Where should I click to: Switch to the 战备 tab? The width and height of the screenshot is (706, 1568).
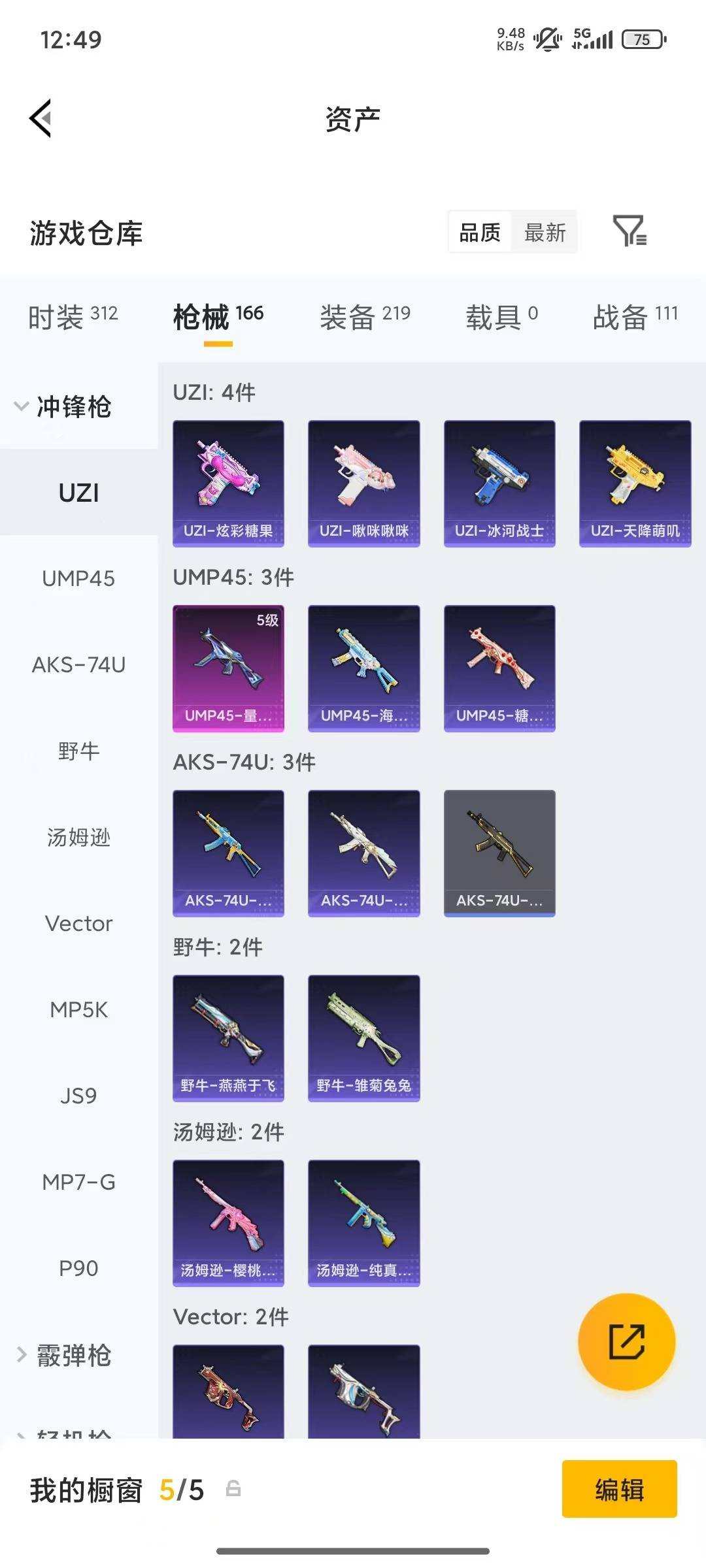(x=635, y=317)
